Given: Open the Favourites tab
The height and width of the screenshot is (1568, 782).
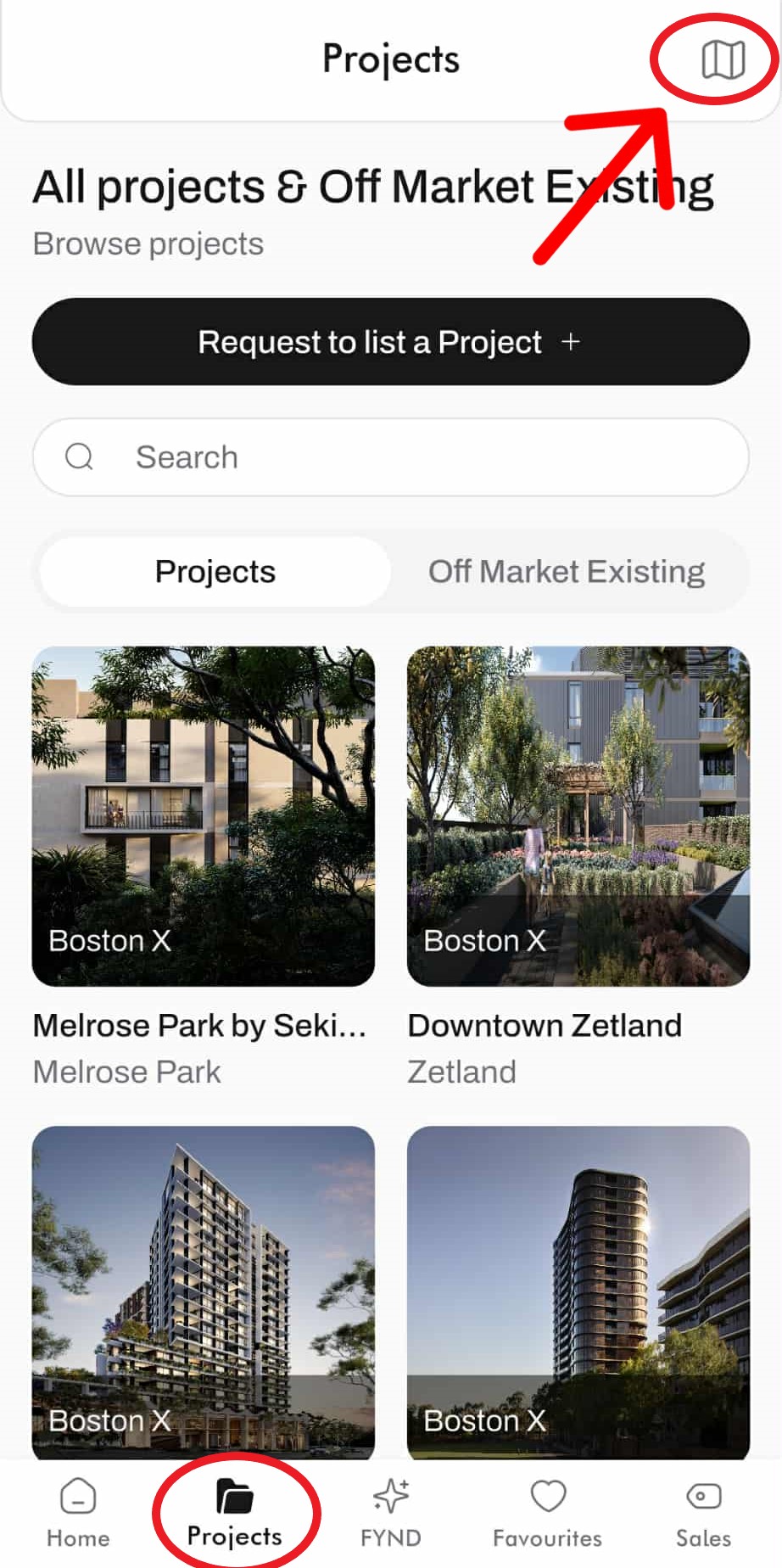Looking at the screenshot, I should (548, 1514).
